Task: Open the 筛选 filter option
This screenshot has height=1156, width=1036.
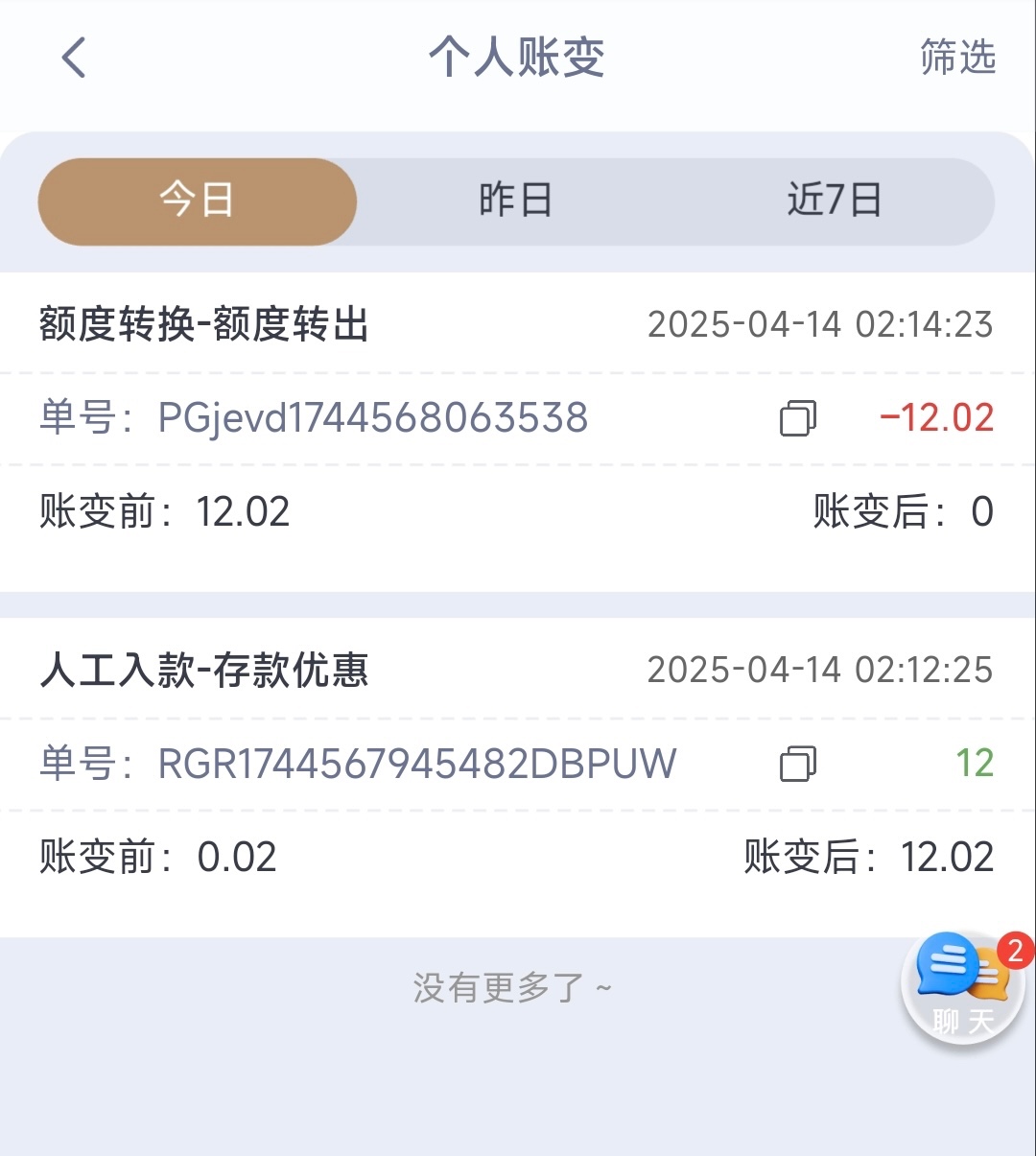Action: [957, 58]
